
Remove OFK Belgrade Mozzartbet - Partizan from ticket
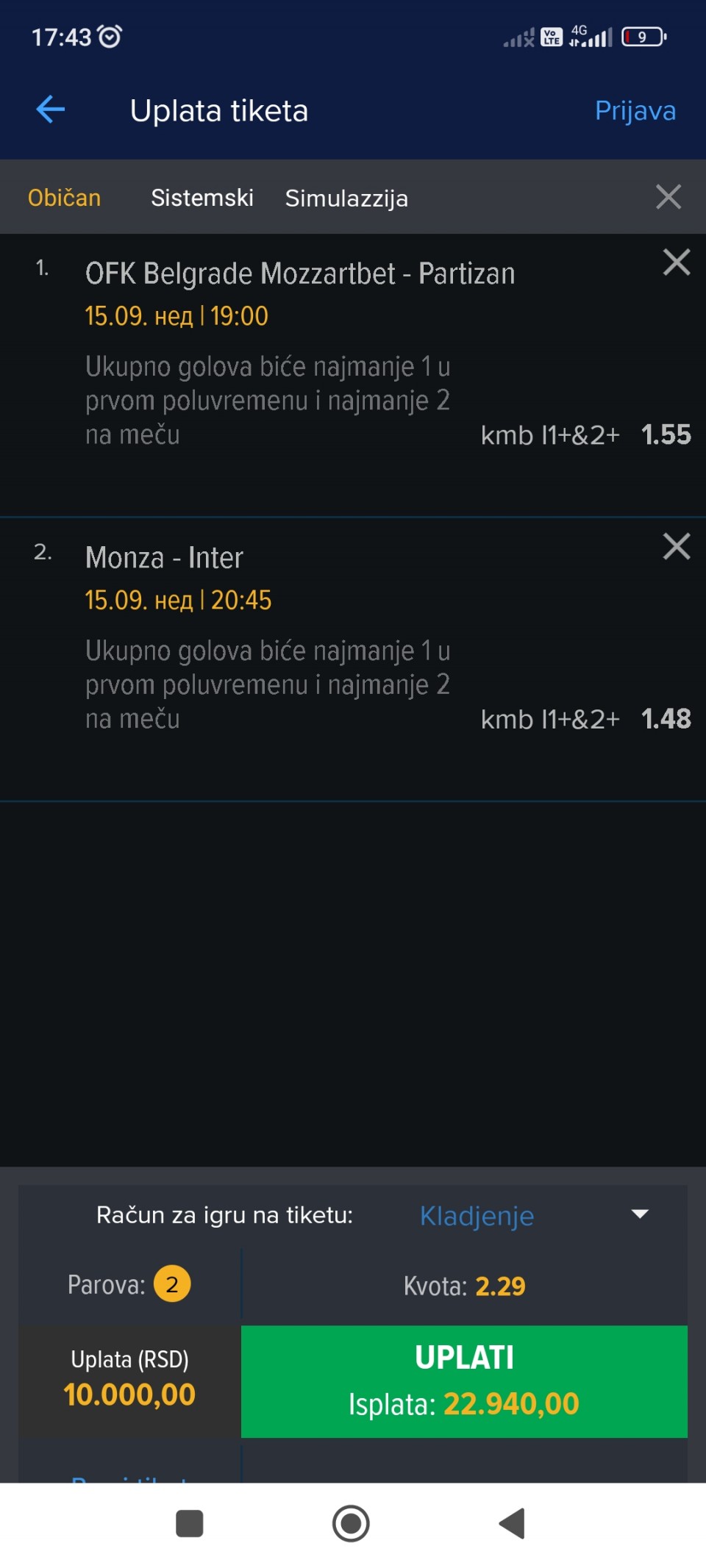coord(677,262)
